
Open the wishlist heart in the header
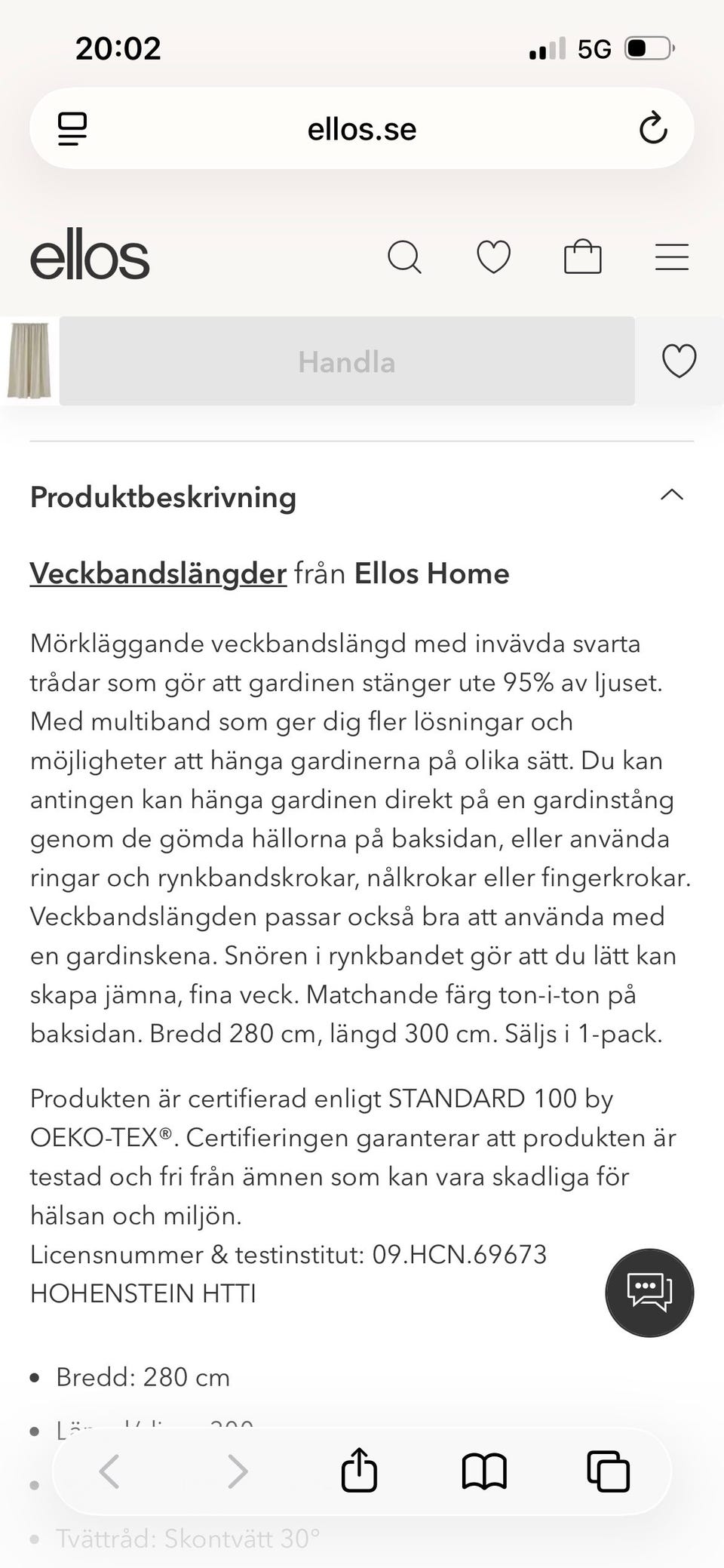[x=492, y=257]
